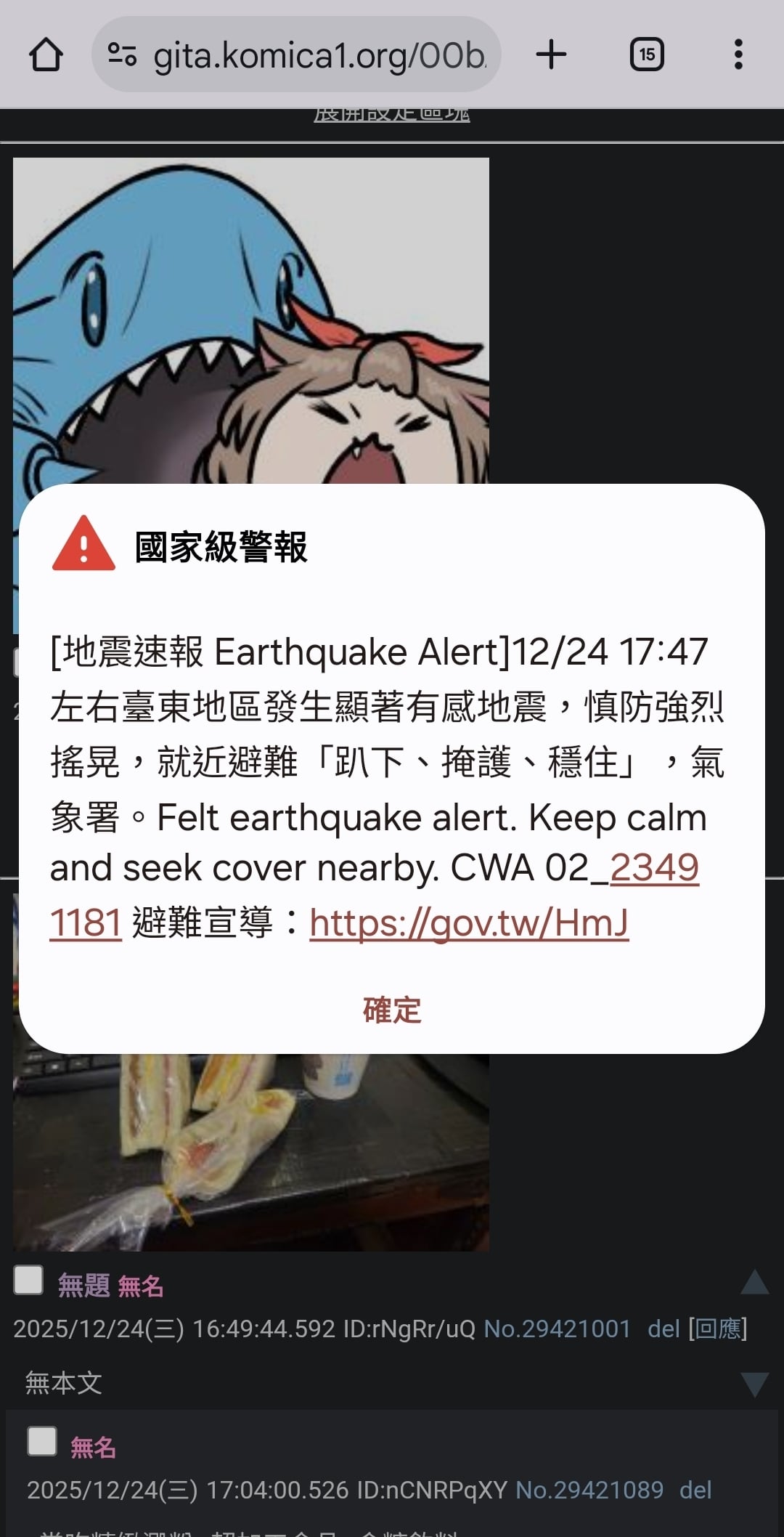The height and width of the screenshot is (1537, 784).
Task: Dismiss the alert with 確定 button
Action: [392, 1010]
